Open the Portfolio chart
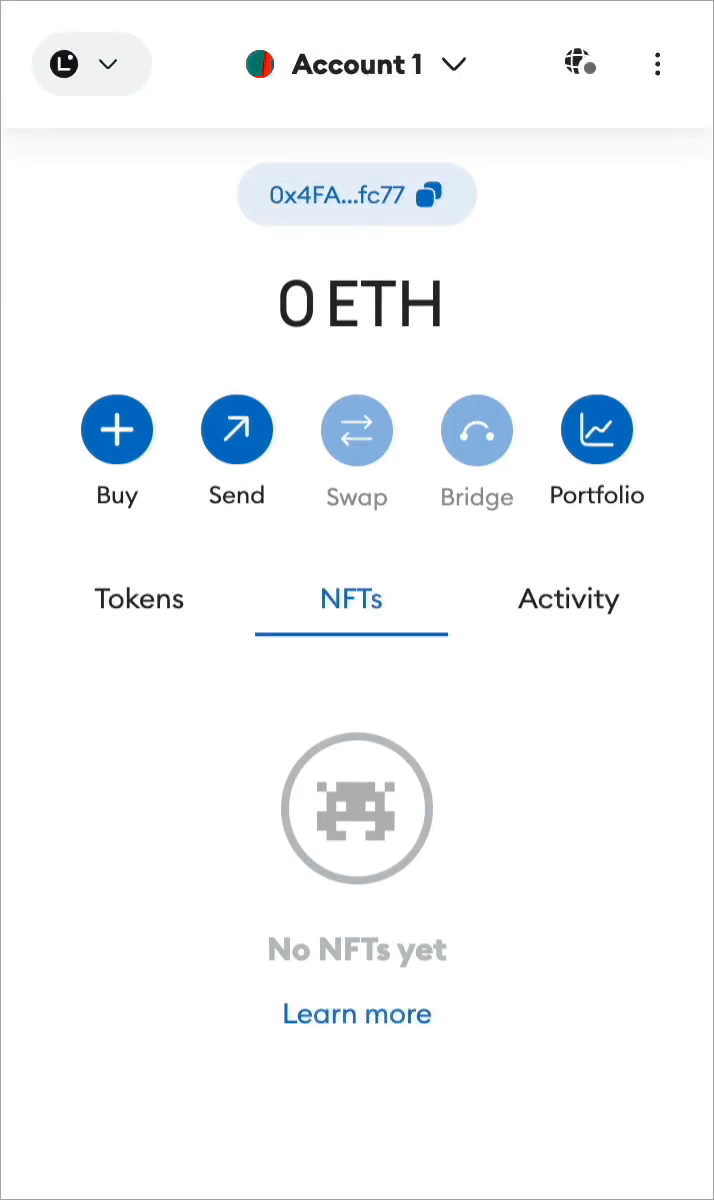This screenshot has width=714, height=1200. (597, 430)
